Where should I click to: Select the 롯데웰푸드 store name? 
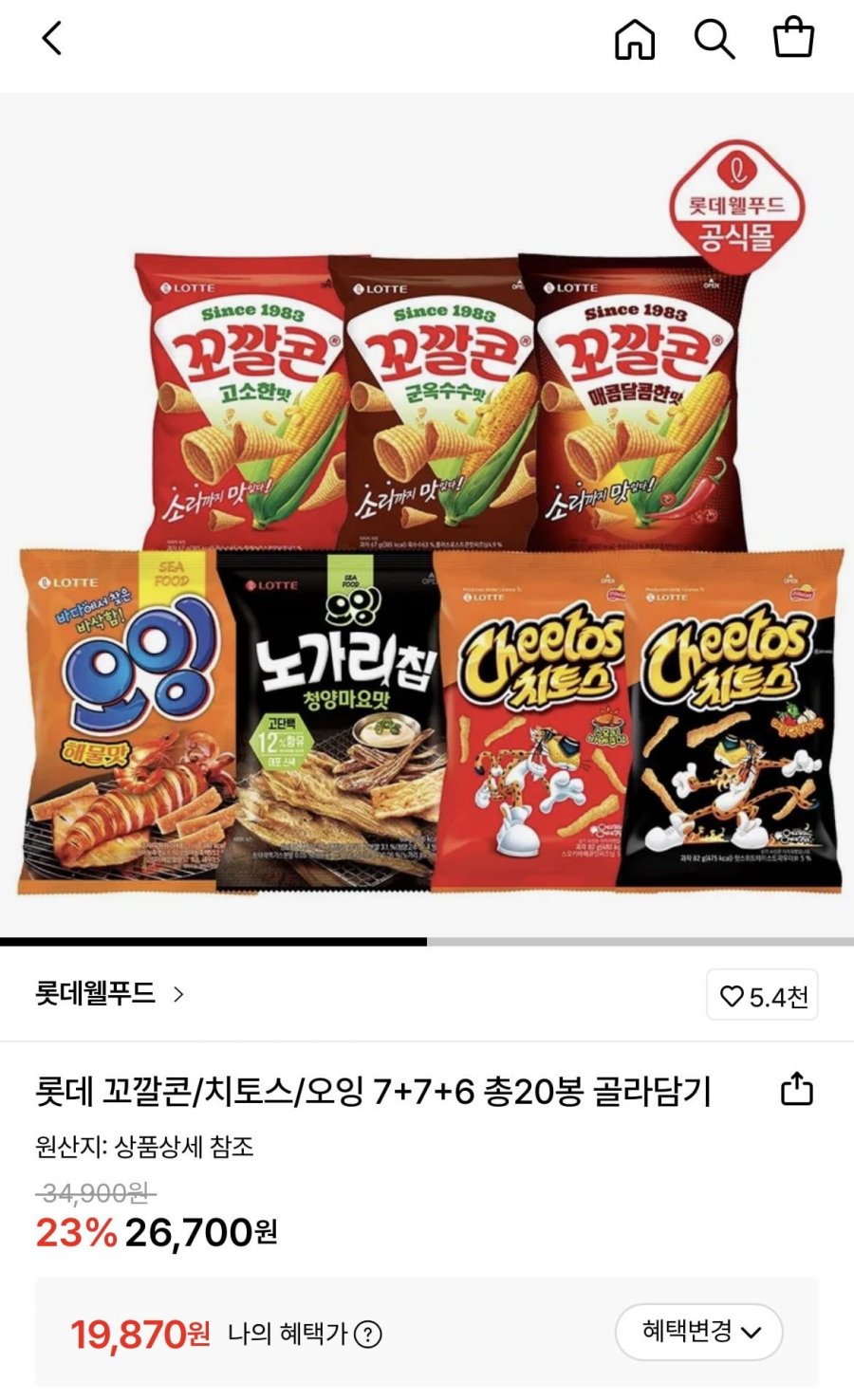[95, 995]
